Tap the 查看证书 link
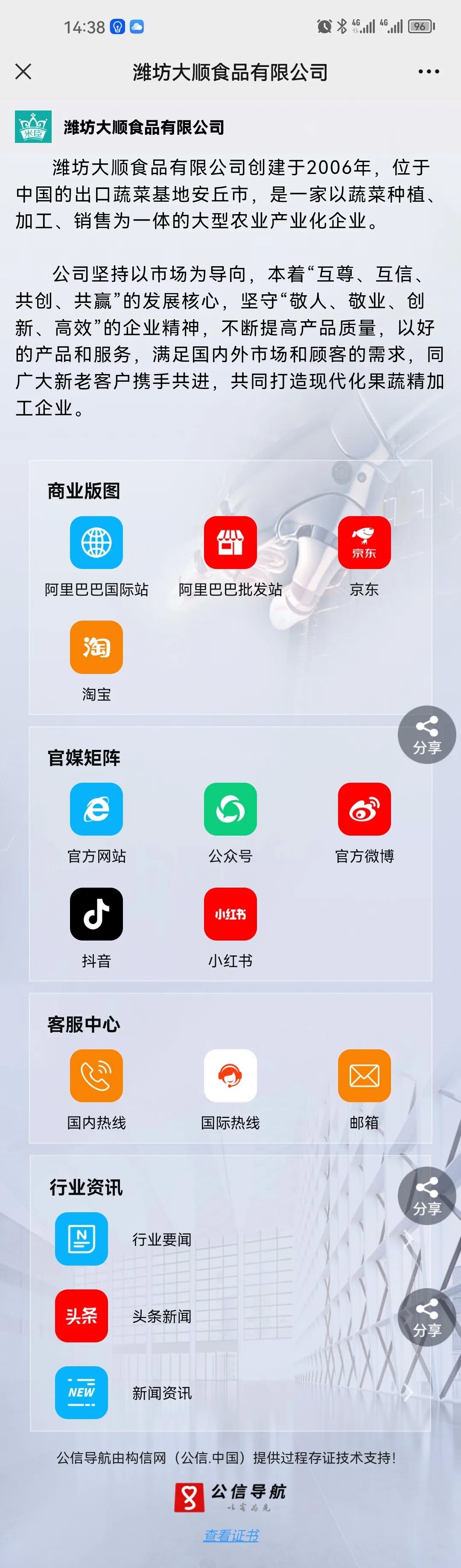The height and width of the screenshot is (1568, 461). [x=231, y=1535]
